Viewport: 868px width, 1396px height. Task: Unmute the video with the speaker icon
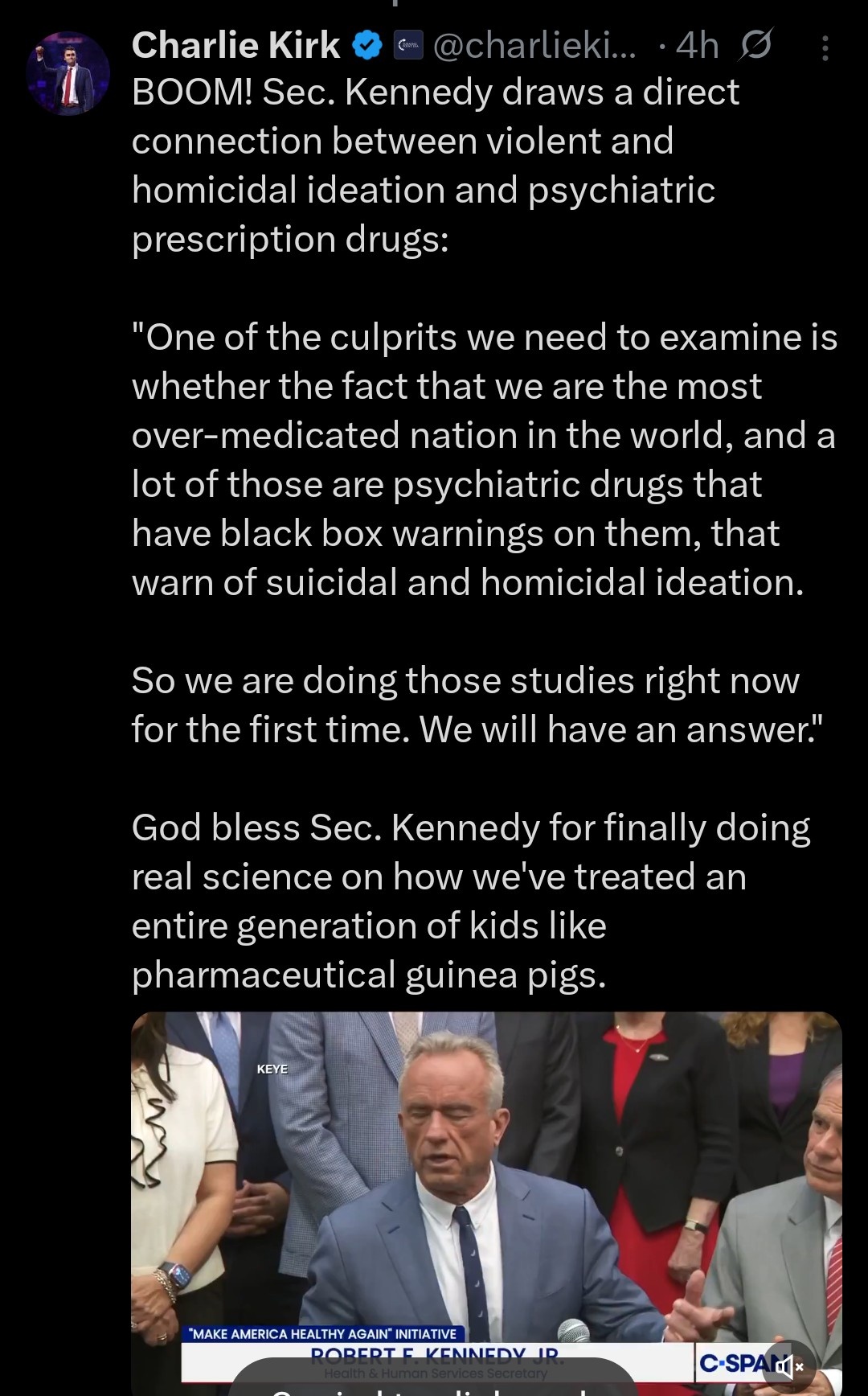coord(789,1365)
